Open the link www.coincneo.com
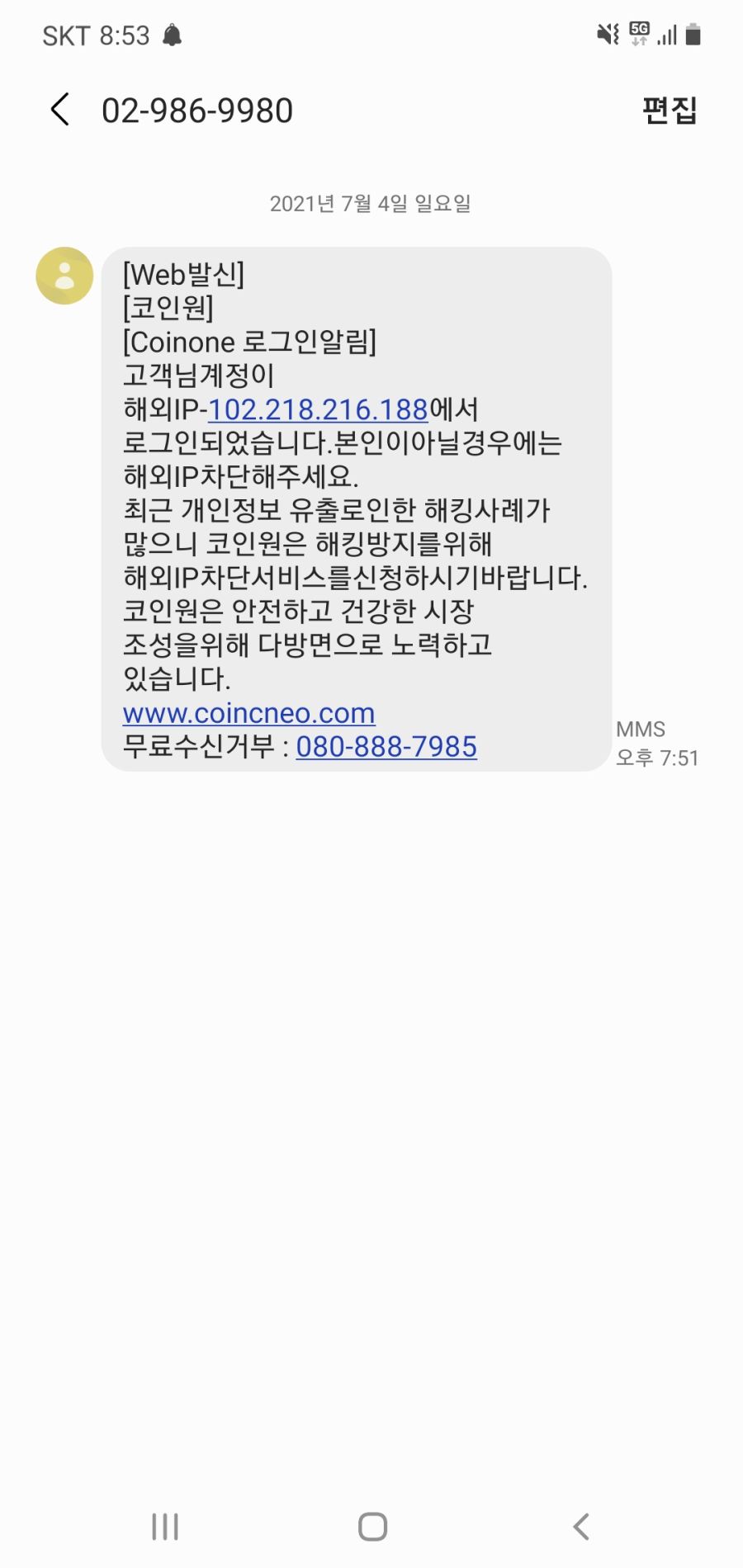Viewport: 743px width, 1568px height. pyautogui.click(x=248, y=713)
